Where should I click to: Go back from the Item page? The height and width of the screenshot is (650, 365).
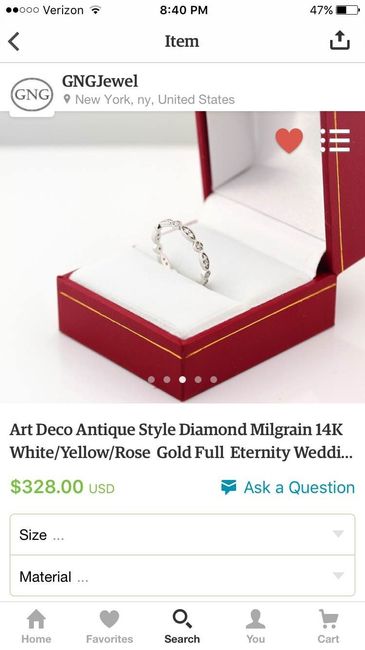(x=14, y=42)
